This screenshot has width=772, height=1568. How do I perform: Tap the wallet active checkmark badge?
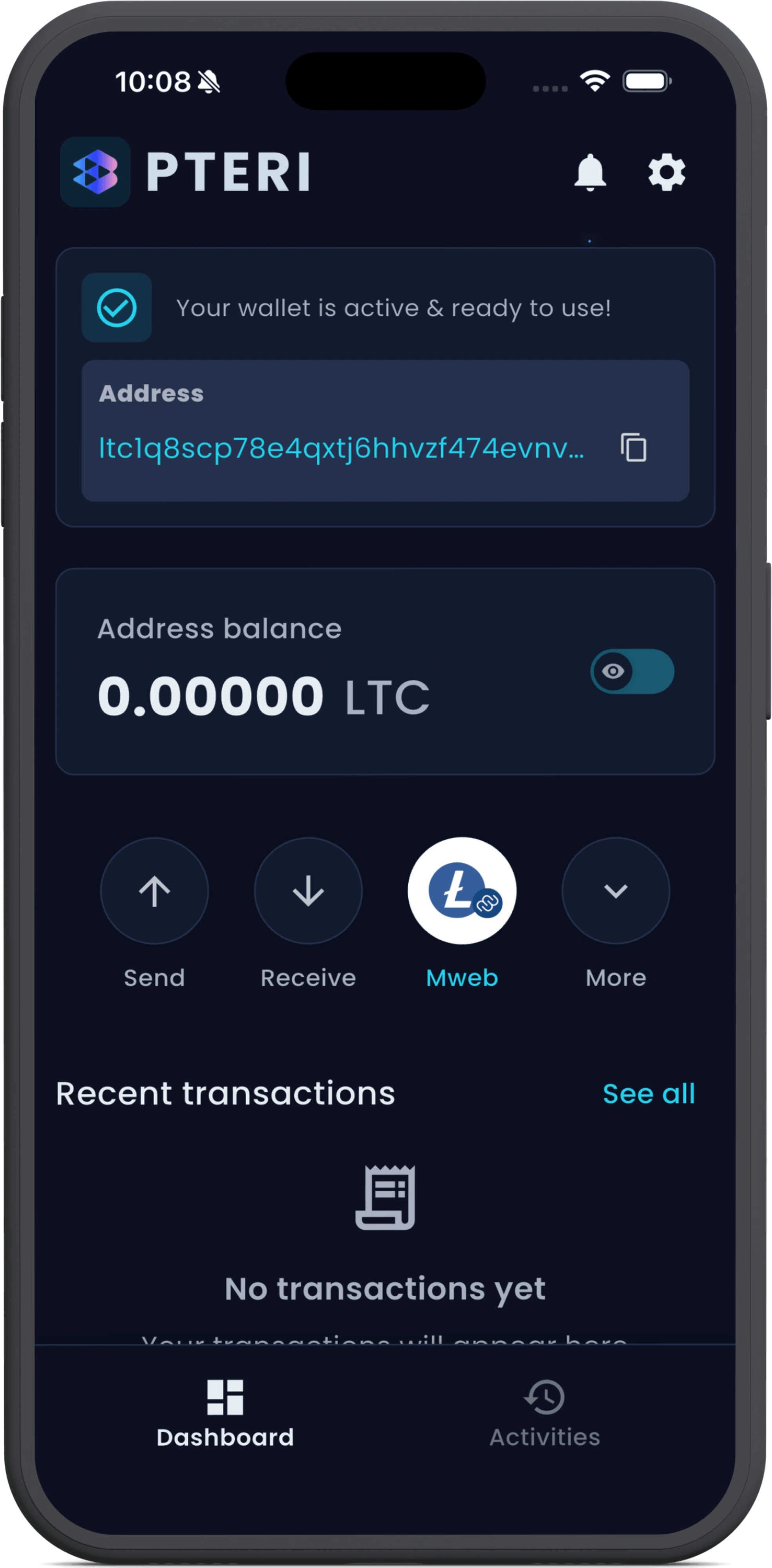[116, 307]
